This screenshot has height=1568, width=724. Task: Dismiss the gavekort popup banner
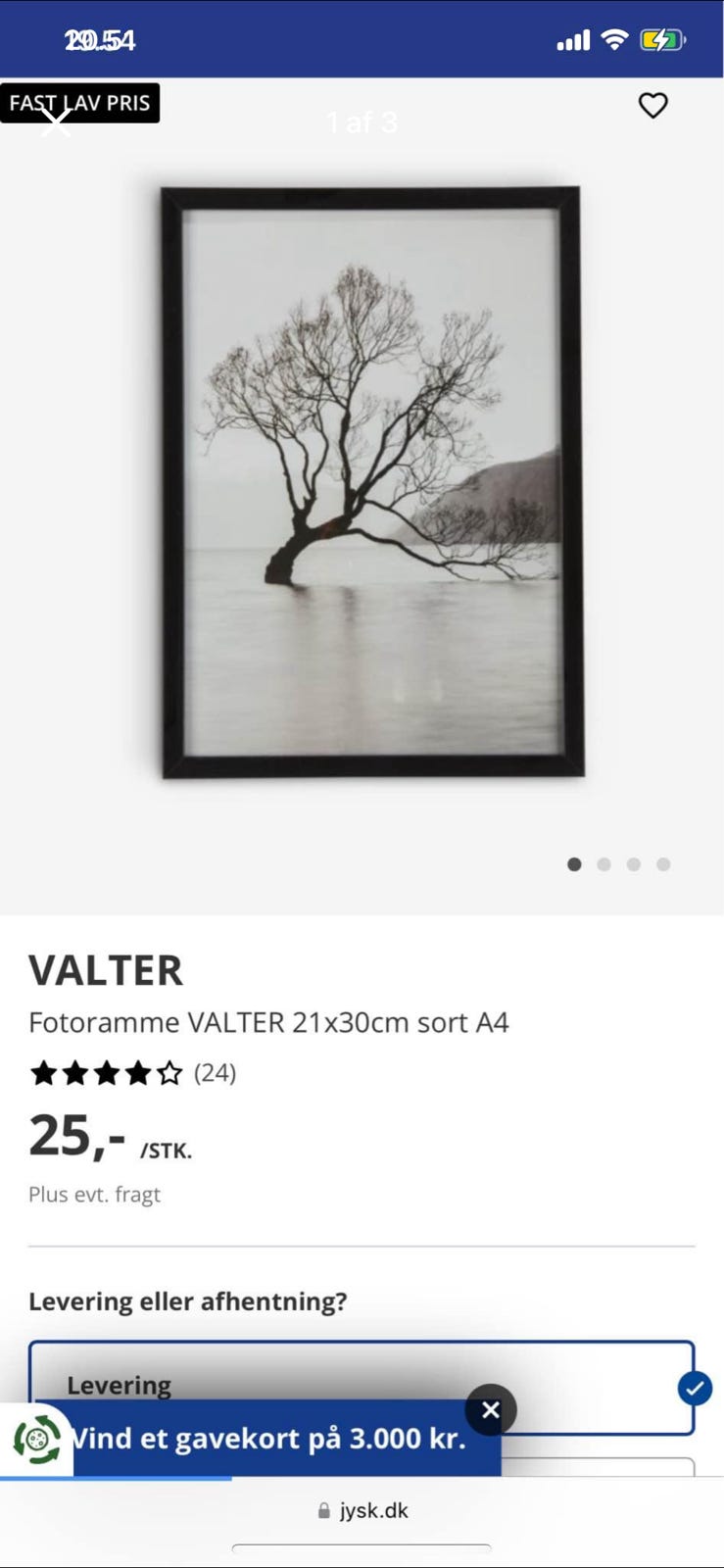tap(490, 1410)
